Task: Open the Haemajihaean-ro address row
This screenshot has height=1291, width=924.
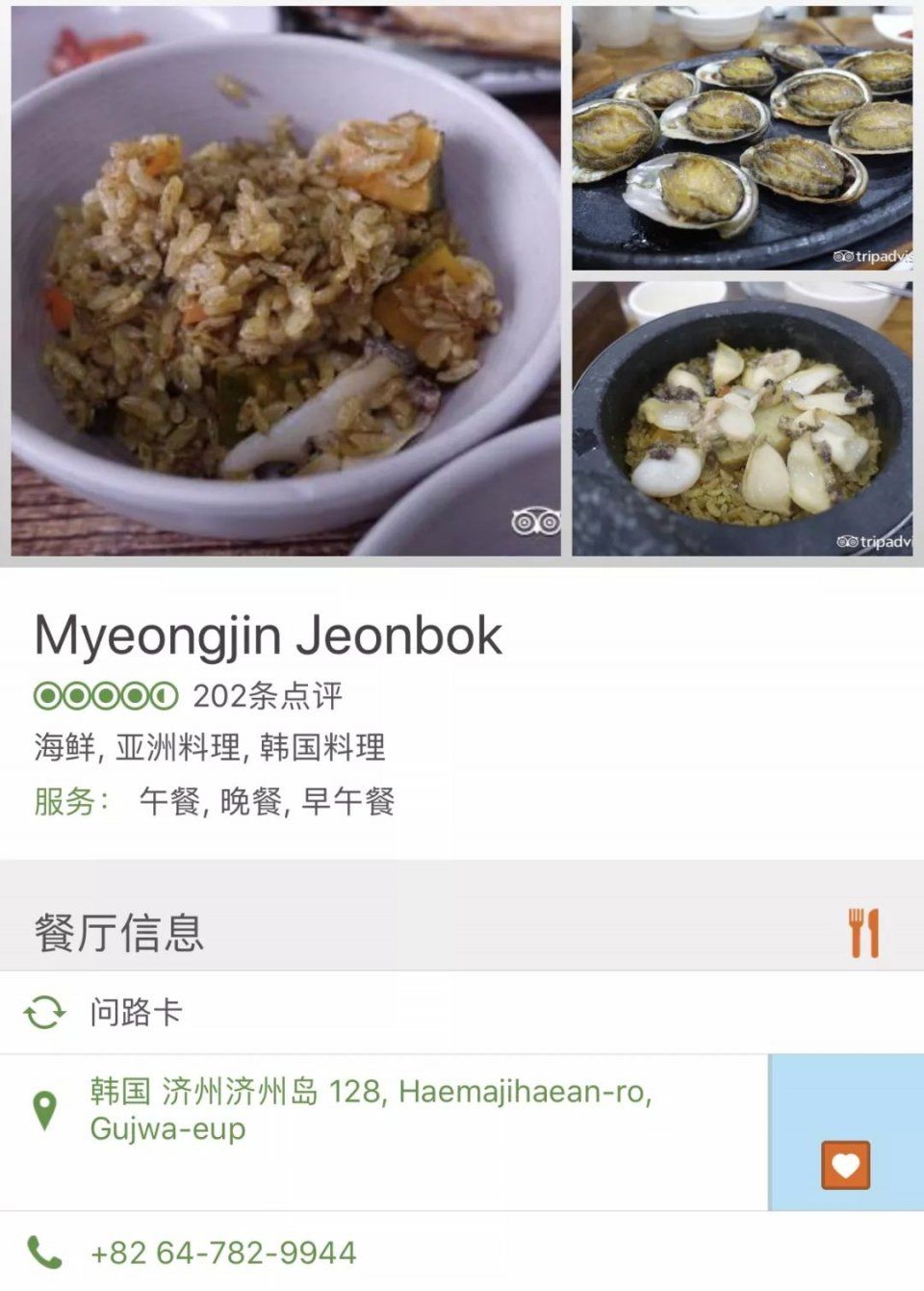Action: pos(371,1110)
